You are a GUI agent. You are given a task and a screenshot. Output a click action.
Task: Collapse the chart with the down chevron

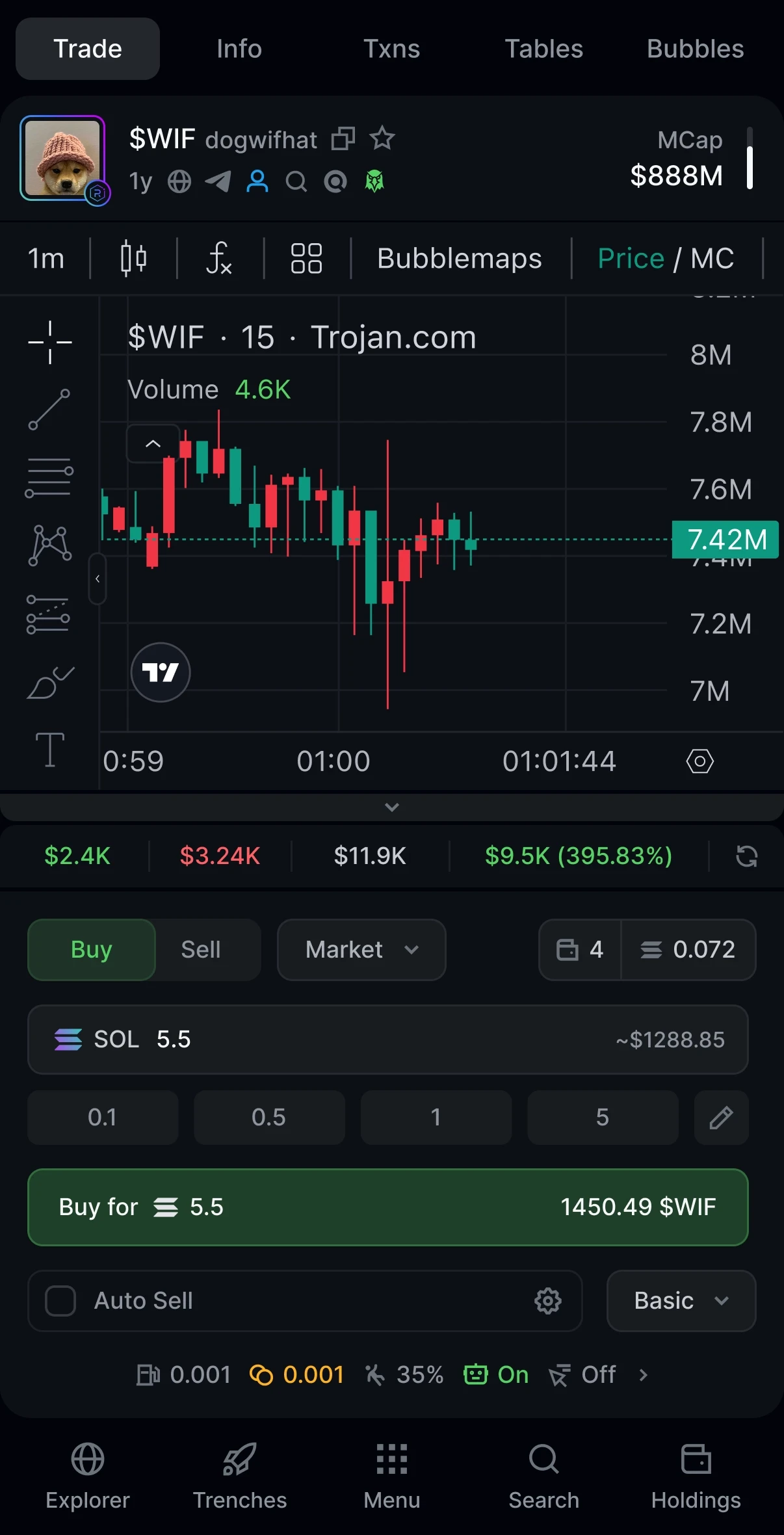pos(392,807)
